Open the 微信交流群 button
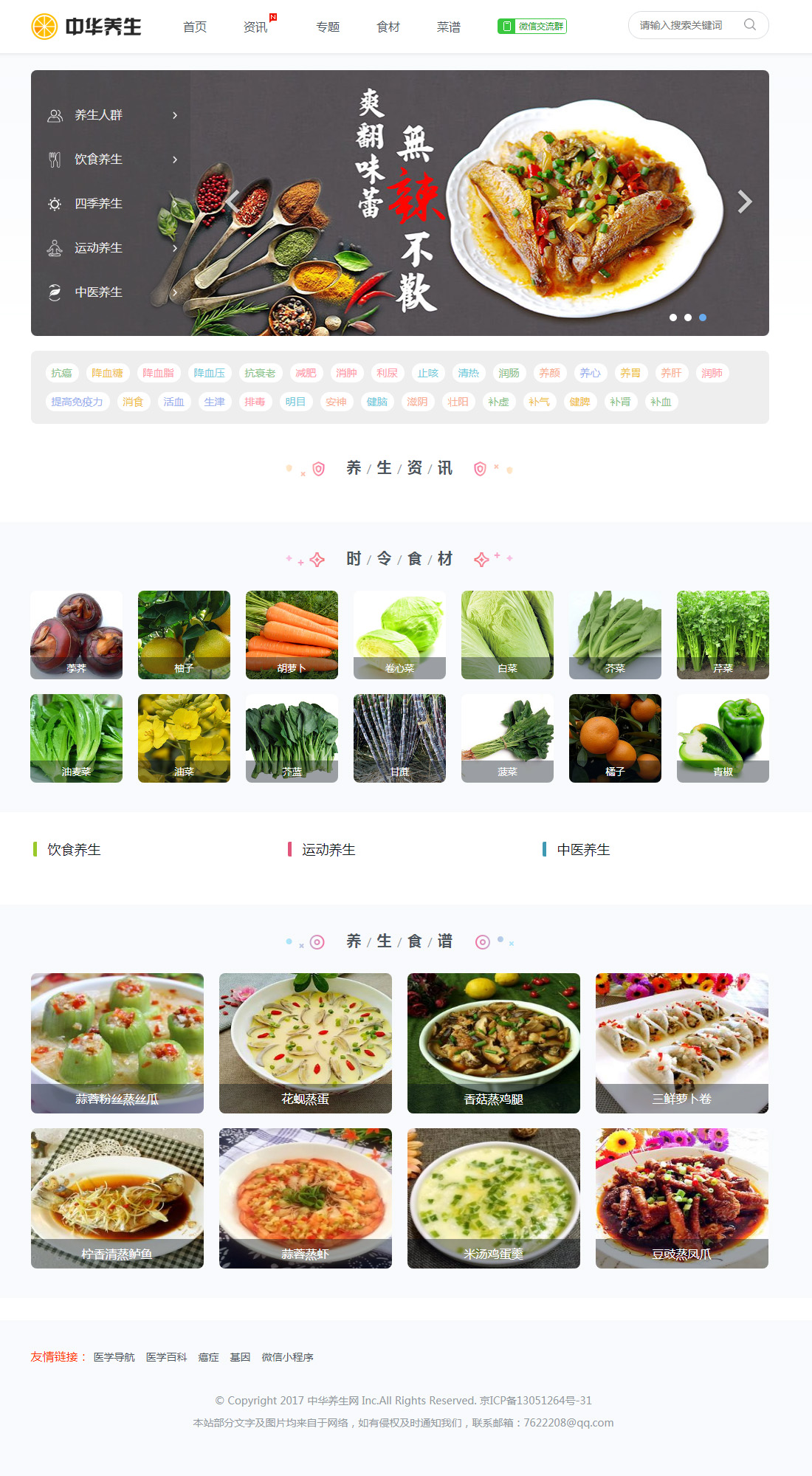812x1476 pixels. 532,27
